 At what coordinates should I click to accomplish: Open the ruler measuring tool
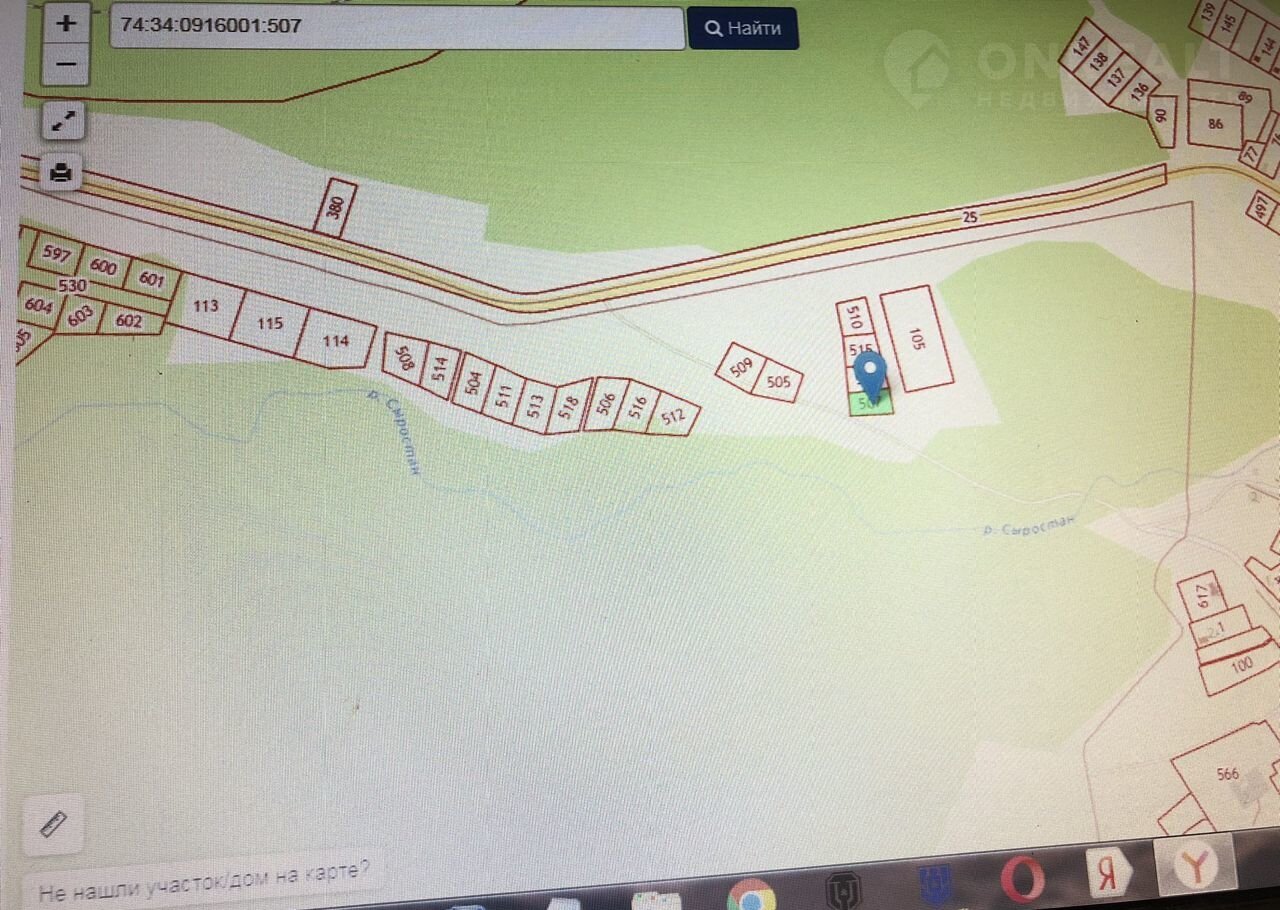point(53,825)
